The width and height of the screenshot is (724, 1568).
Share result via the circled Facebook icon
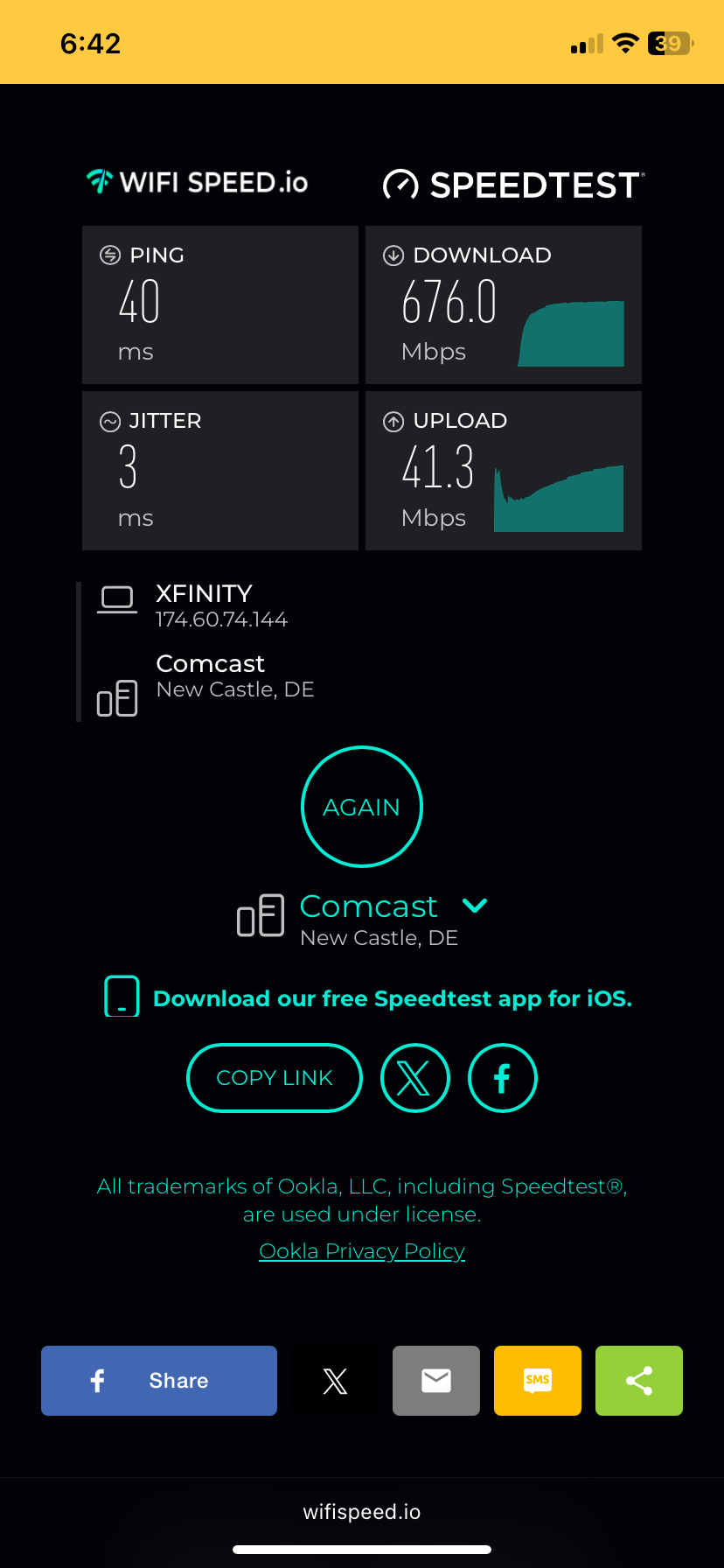[x=503, y=1078]
